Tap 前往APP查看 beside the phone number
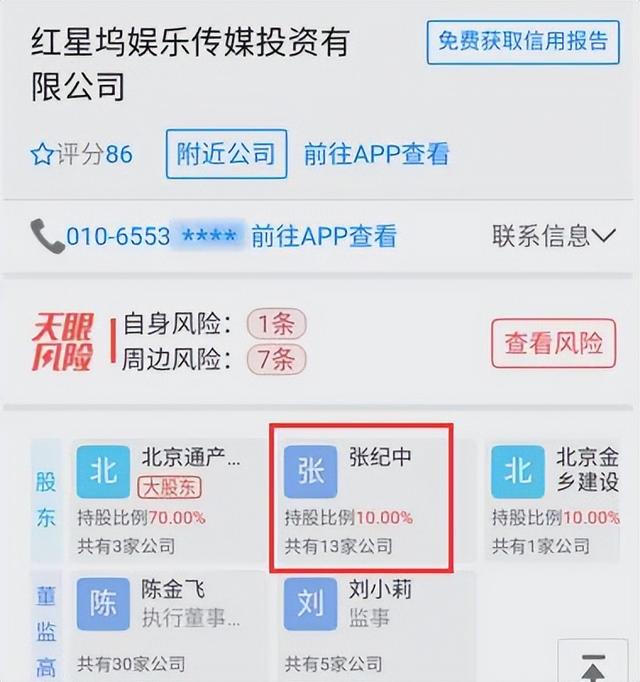The height and width of the screenshot is (682, 640). [x=323, y=236]
